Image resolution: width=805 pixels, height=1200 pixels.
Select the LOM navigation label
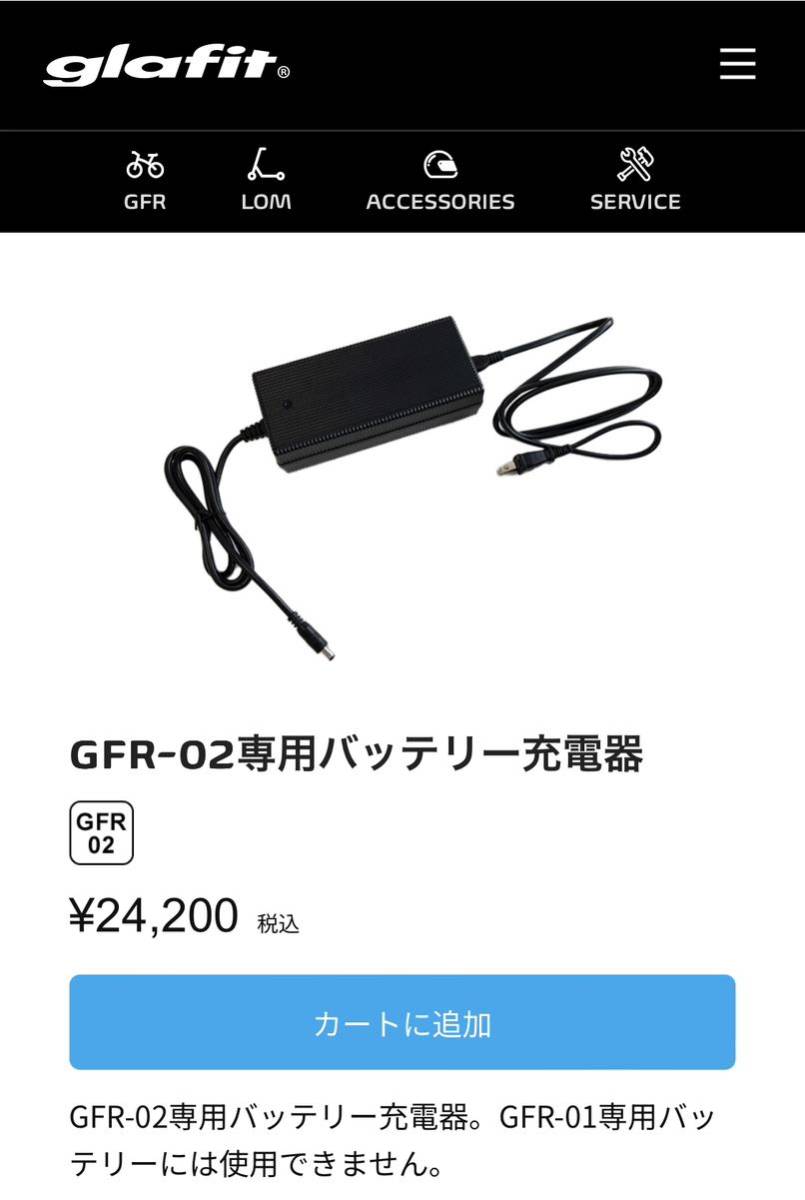264,201
